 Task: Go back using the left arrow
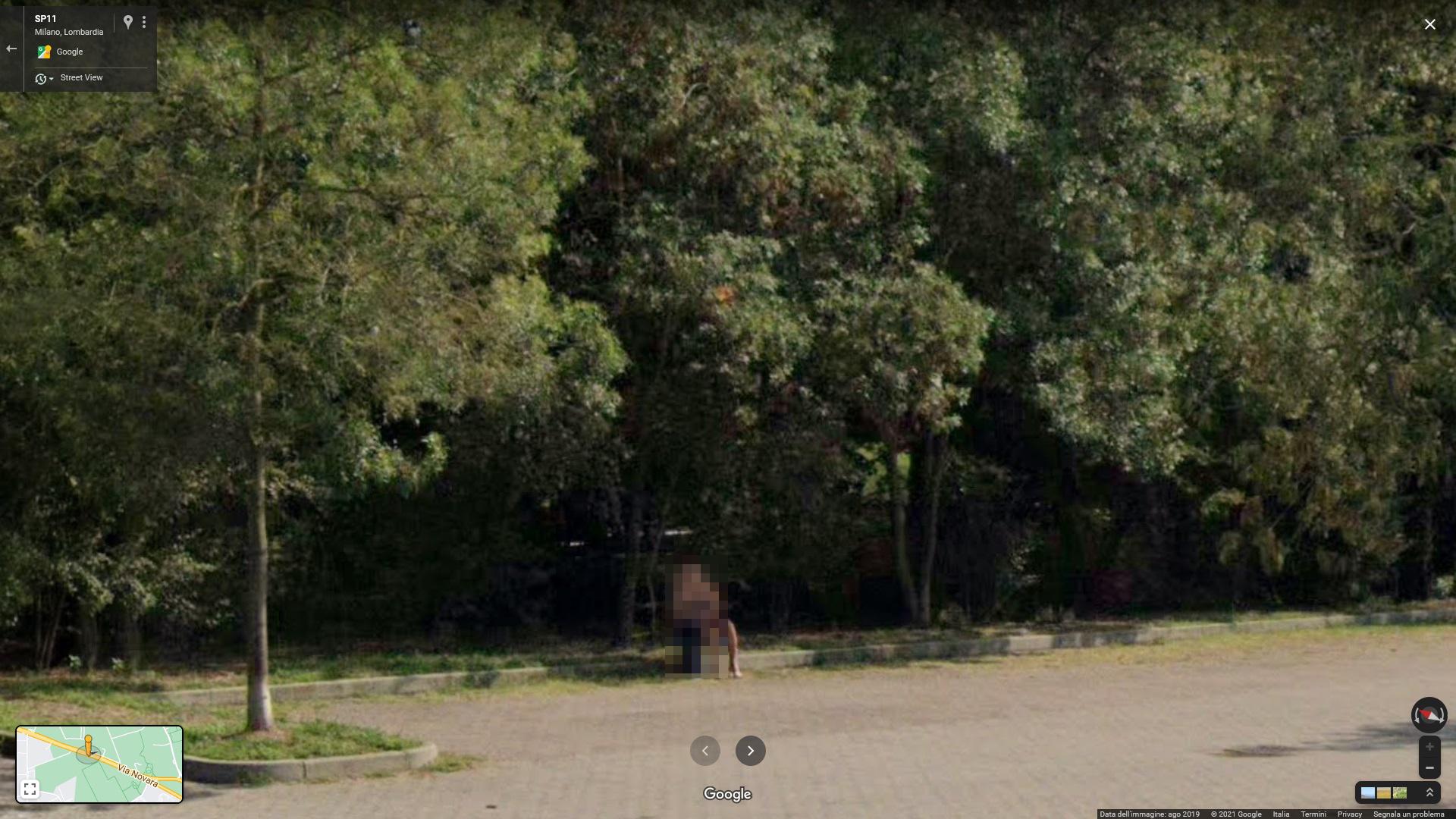[x=11, y=49]
